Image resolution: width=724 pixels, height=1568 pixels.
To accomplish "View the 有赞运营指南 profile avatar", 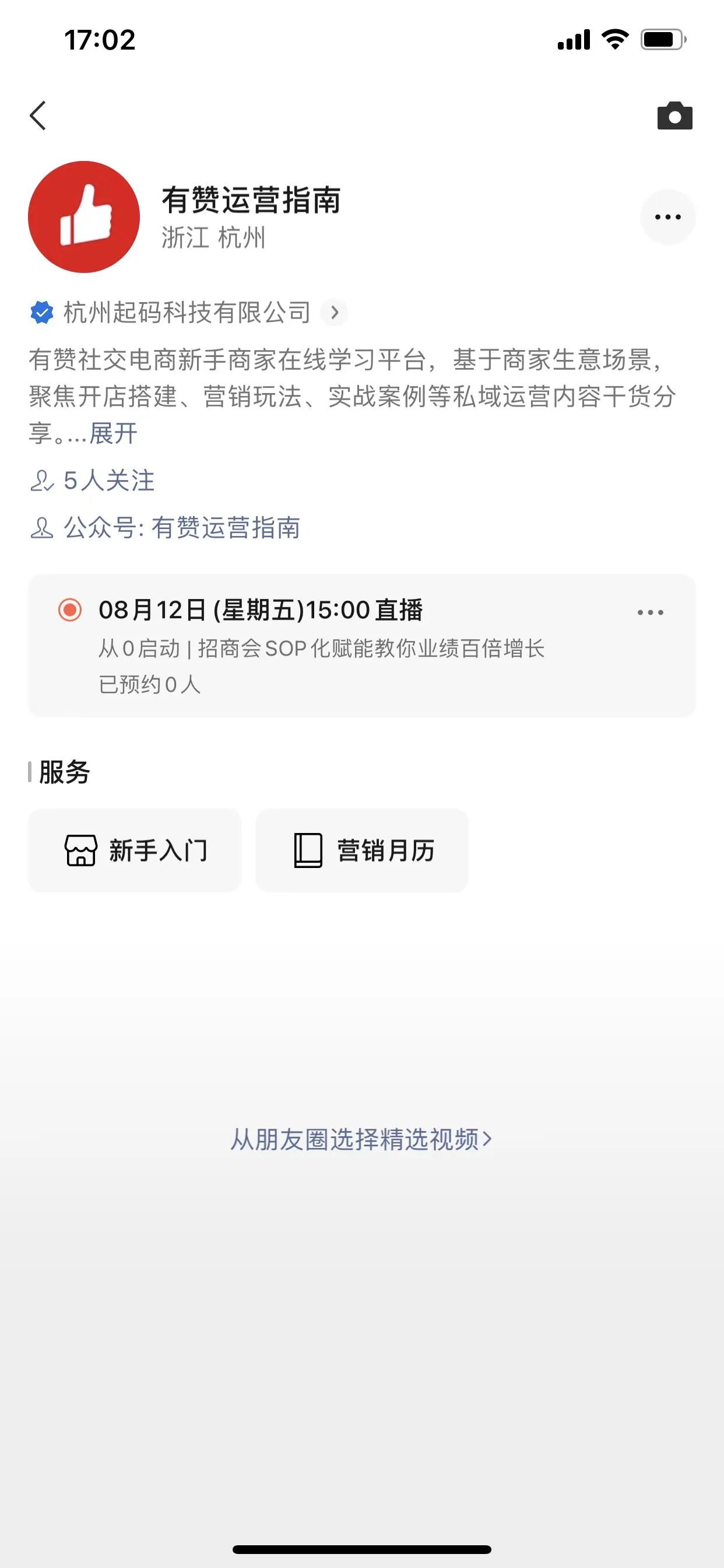I will coord(84,216).
